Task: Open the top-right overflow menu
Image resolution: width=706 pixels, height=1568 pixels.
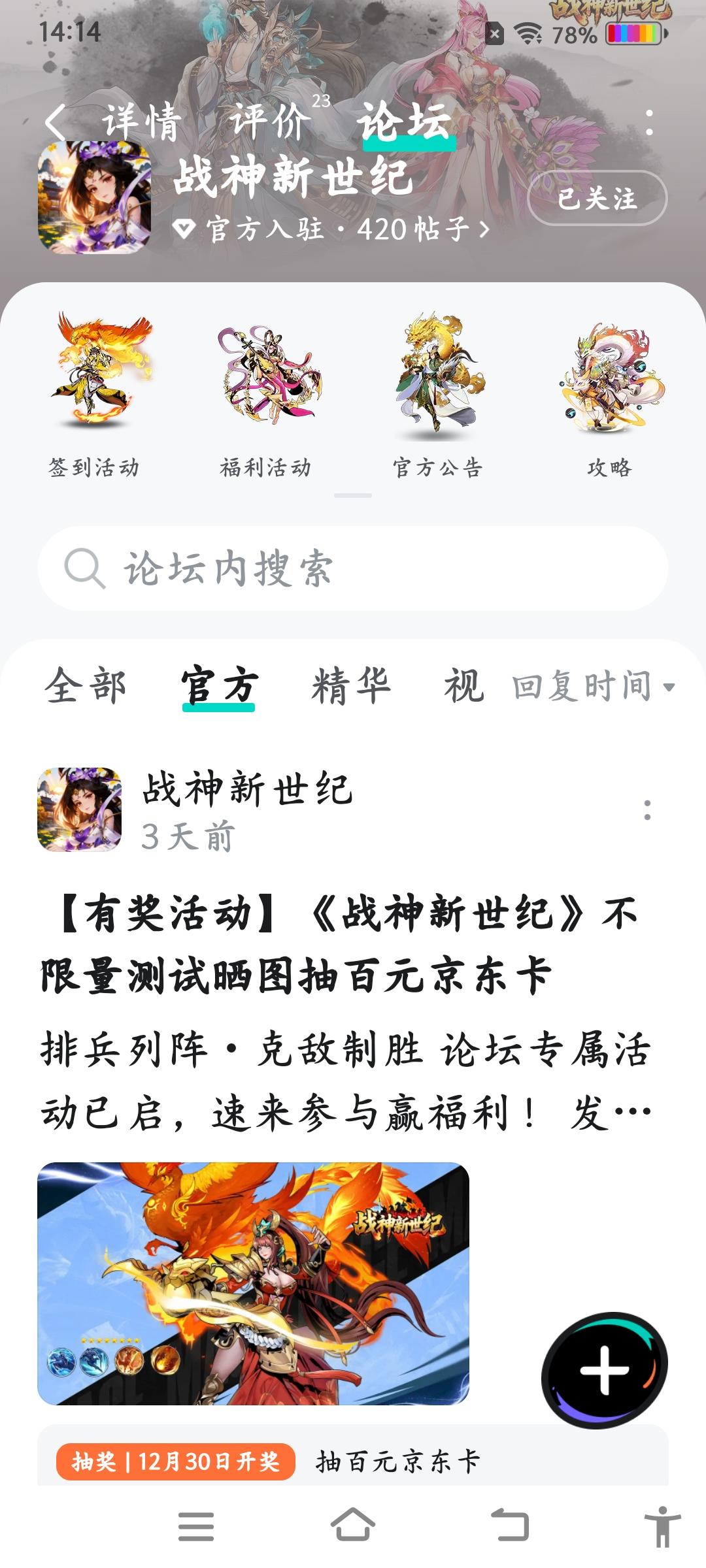Action: point(648,123)
